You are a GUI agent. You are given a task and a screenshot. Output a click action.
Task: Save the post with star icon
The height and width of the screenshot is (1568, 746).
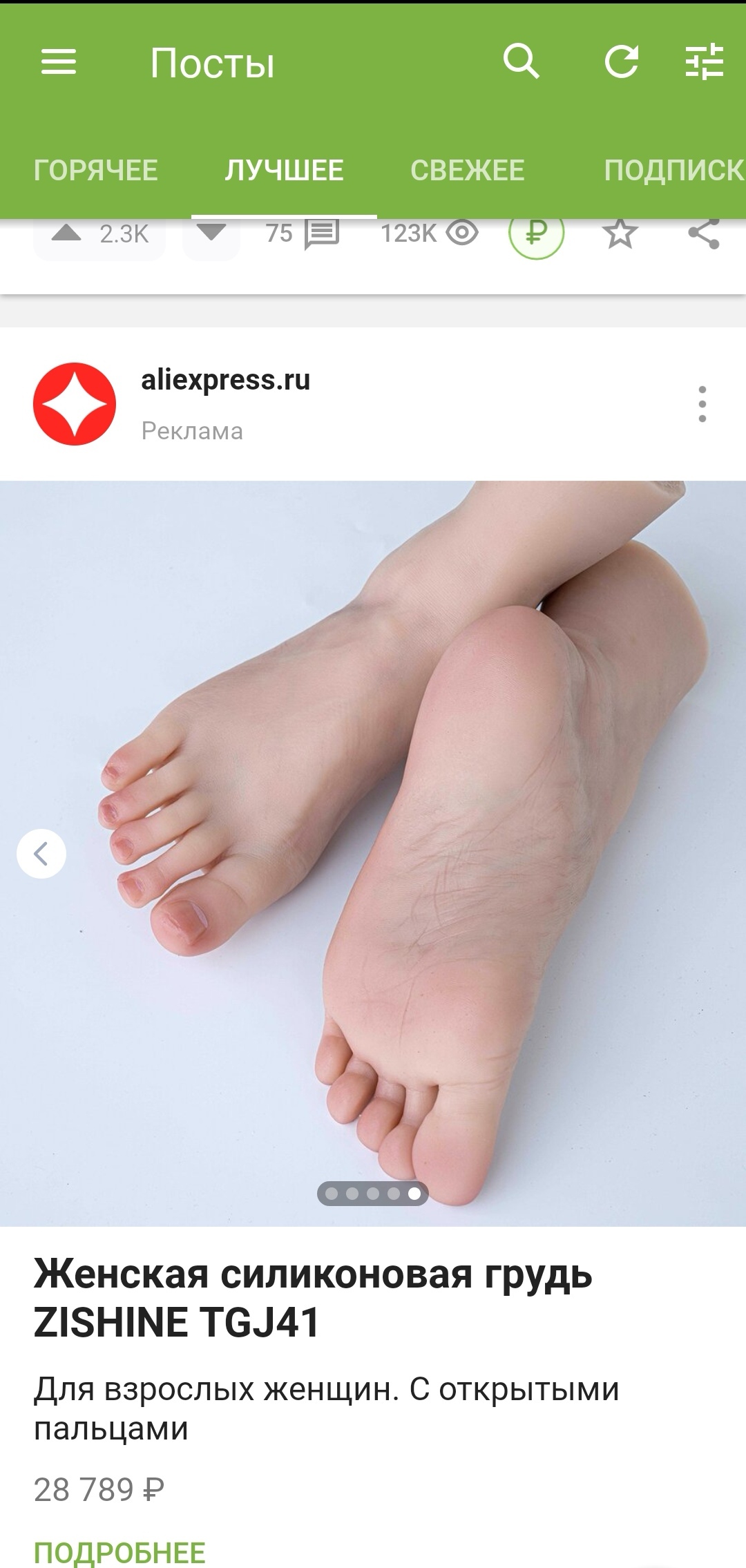pos(620,234)
